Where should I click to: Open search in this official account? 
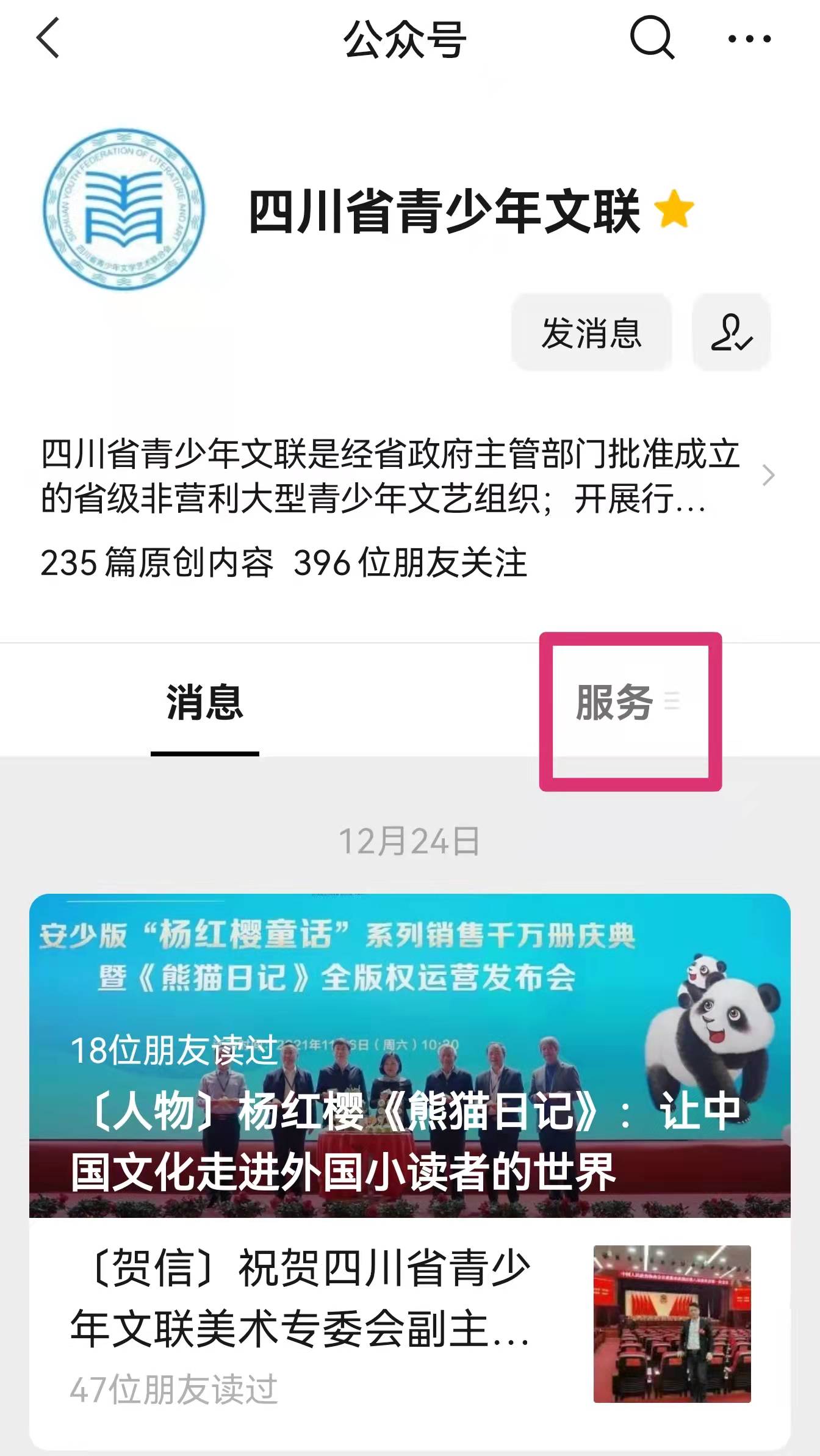[652, 38]
